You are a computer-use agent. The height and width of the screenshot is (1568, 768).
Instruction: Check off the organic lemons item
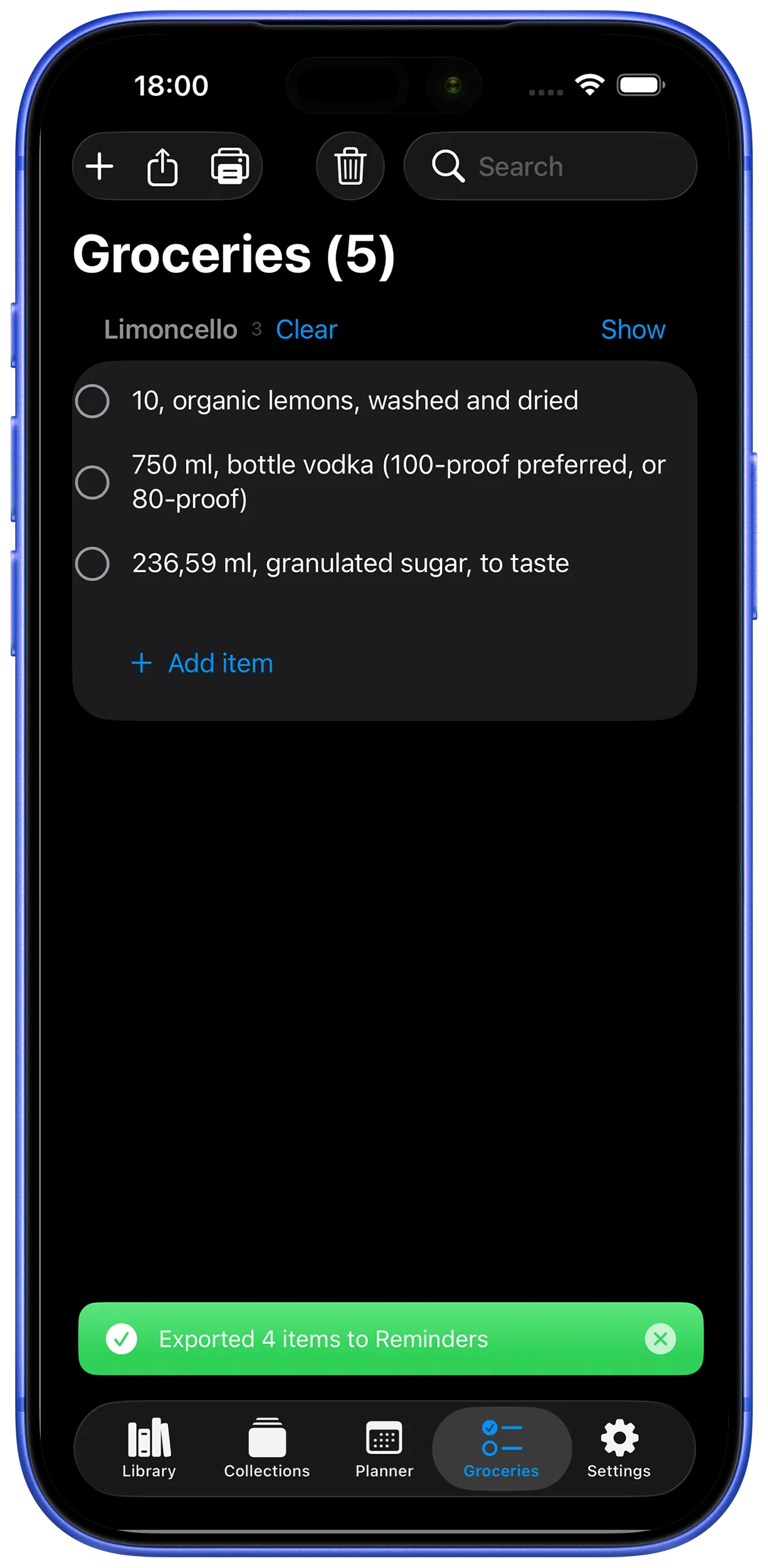point(93,401)
